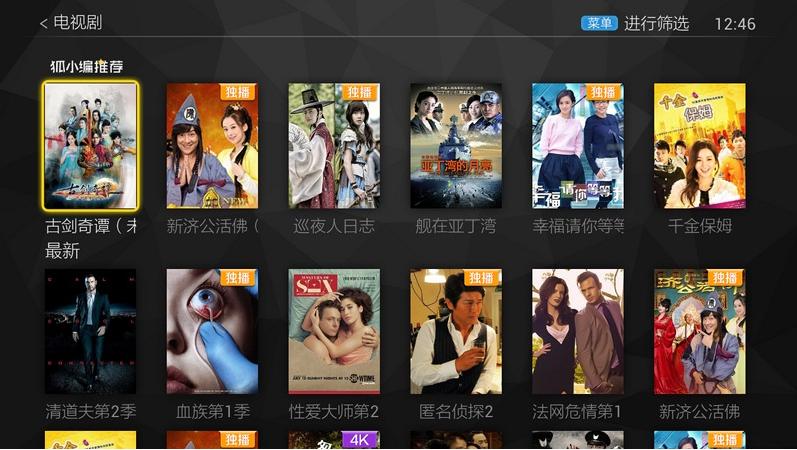Open 清道夫第2季
Image resolution: width=797 pixels, height=450 pixels.
(91, 331)
